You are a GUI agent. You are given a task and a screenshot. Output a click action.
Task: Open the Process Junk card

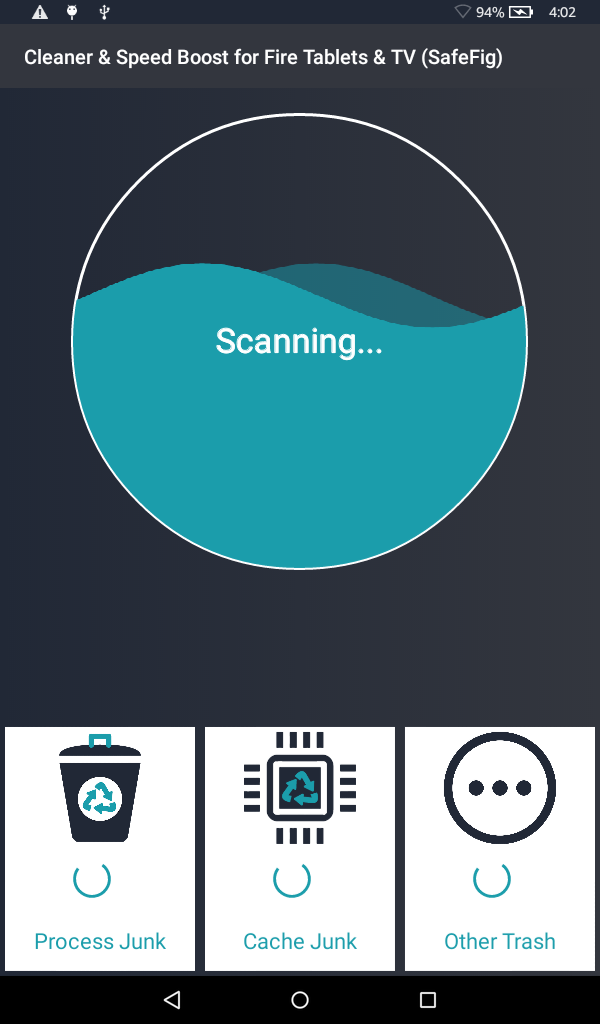pyautogui.click(x=100, y=848)
